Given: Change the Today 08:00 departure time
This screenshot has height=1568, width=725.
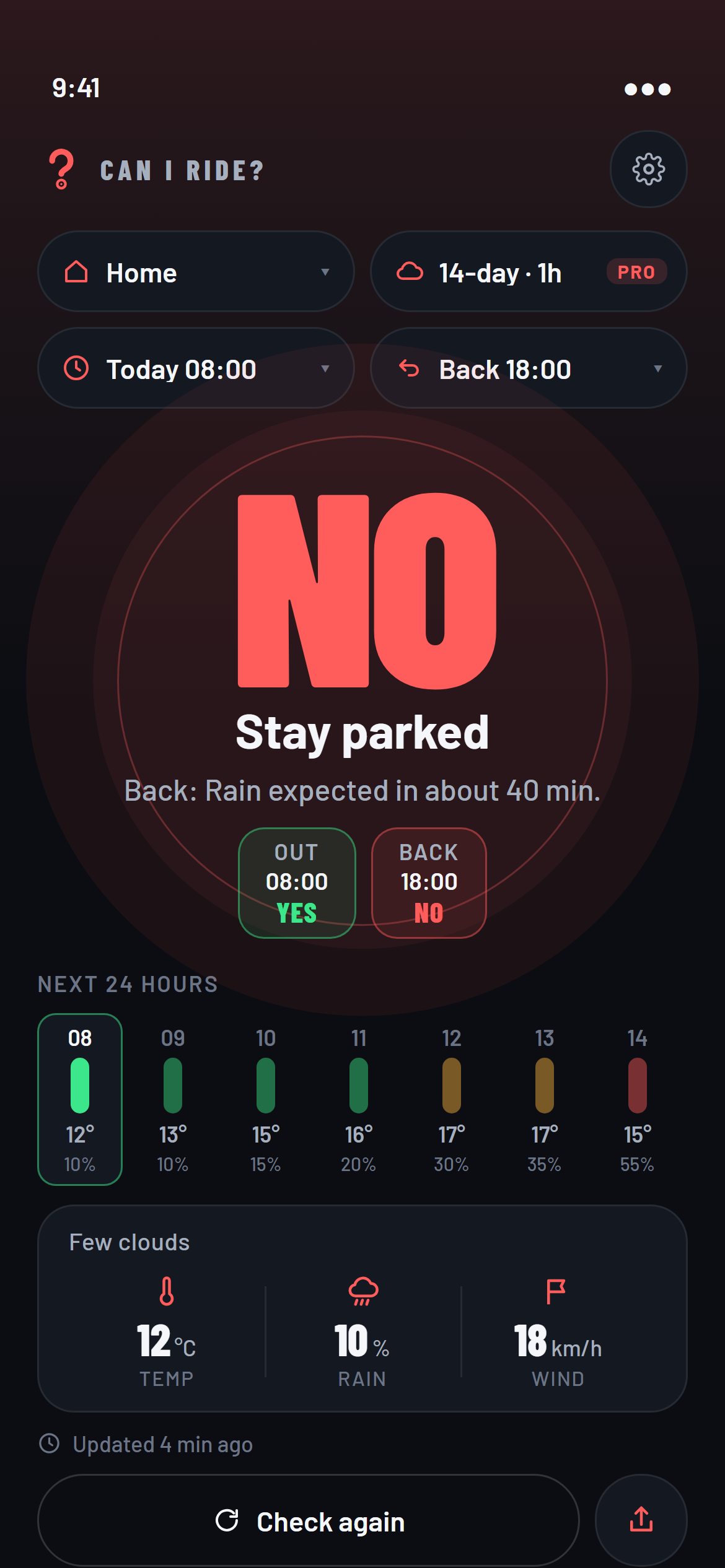Looking at the screenshot, I should pyautogui.click(x=196, y=368).
